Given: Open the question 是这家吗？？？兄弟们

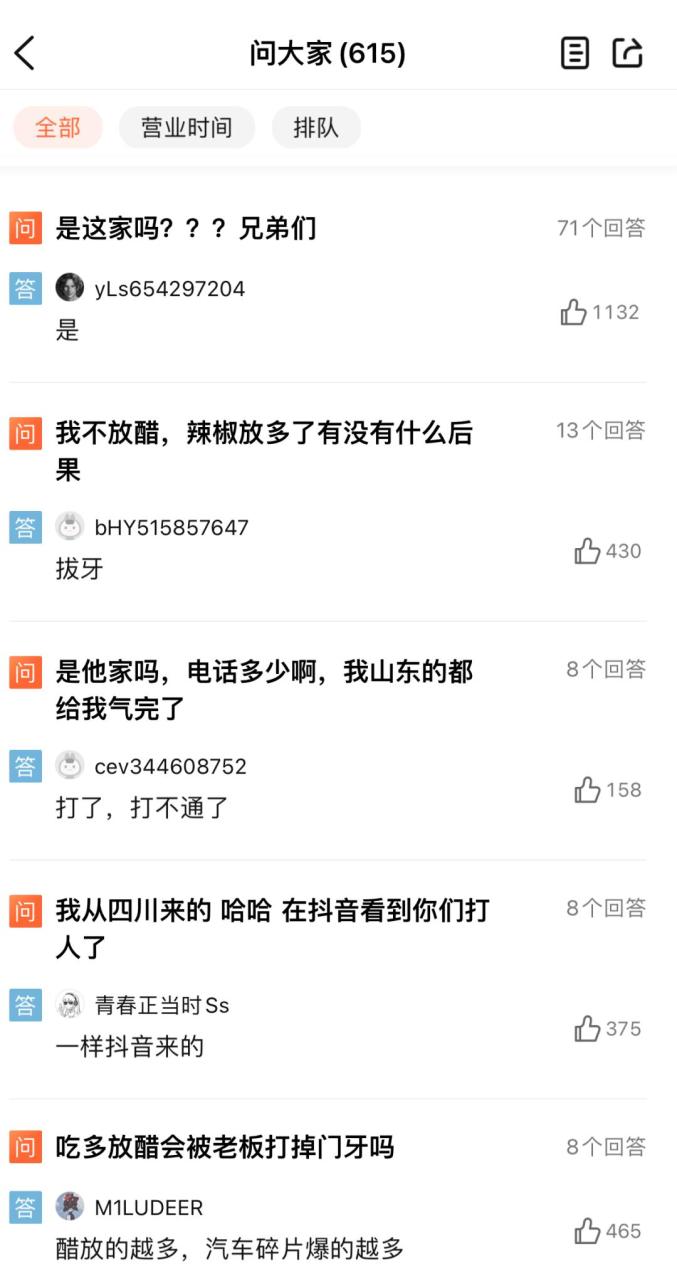Looking at the screenshot, I should coord(186,228).
